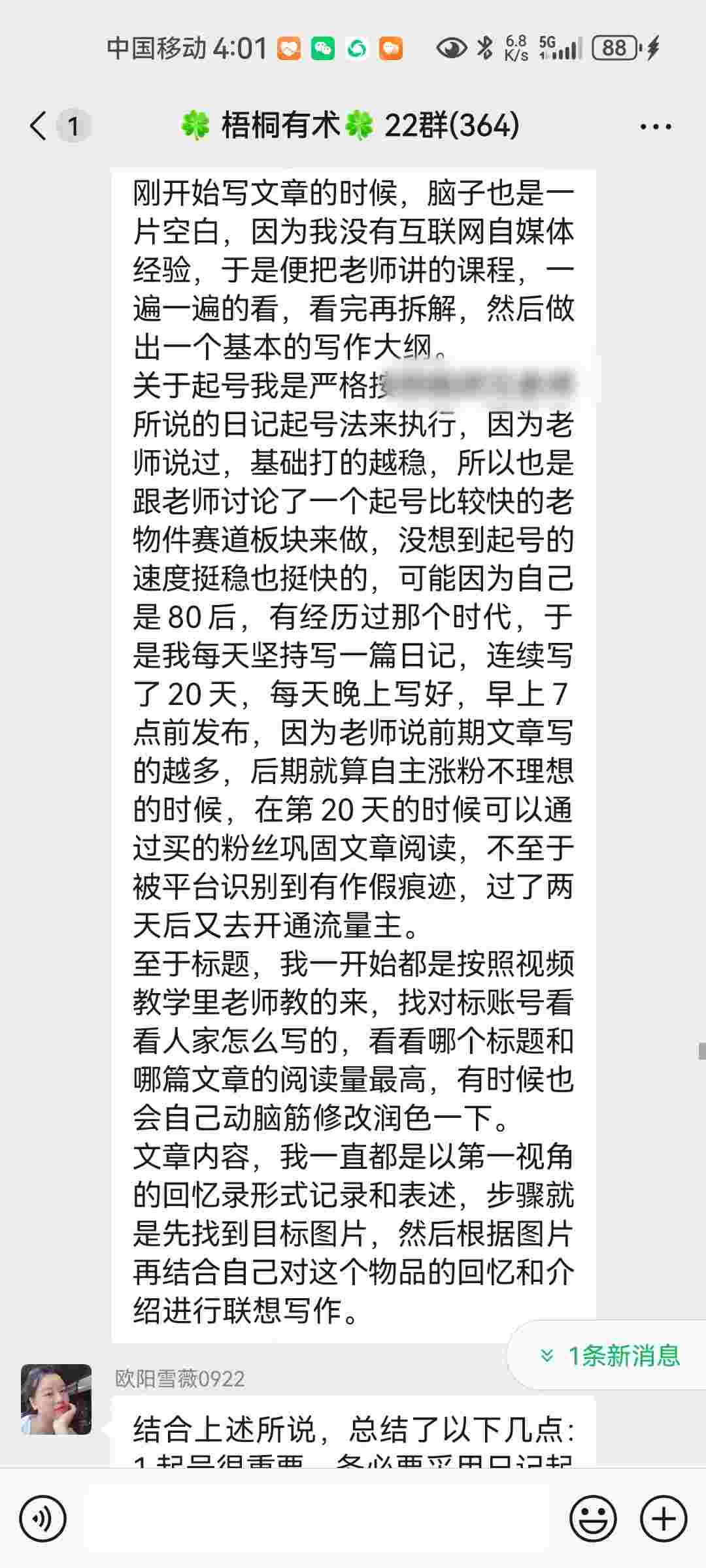Image resolution: width=706 pixels, height=1568 pixels.
Task: Open 欧阳雪薇0922's profile avatar
Action: 56,1399
